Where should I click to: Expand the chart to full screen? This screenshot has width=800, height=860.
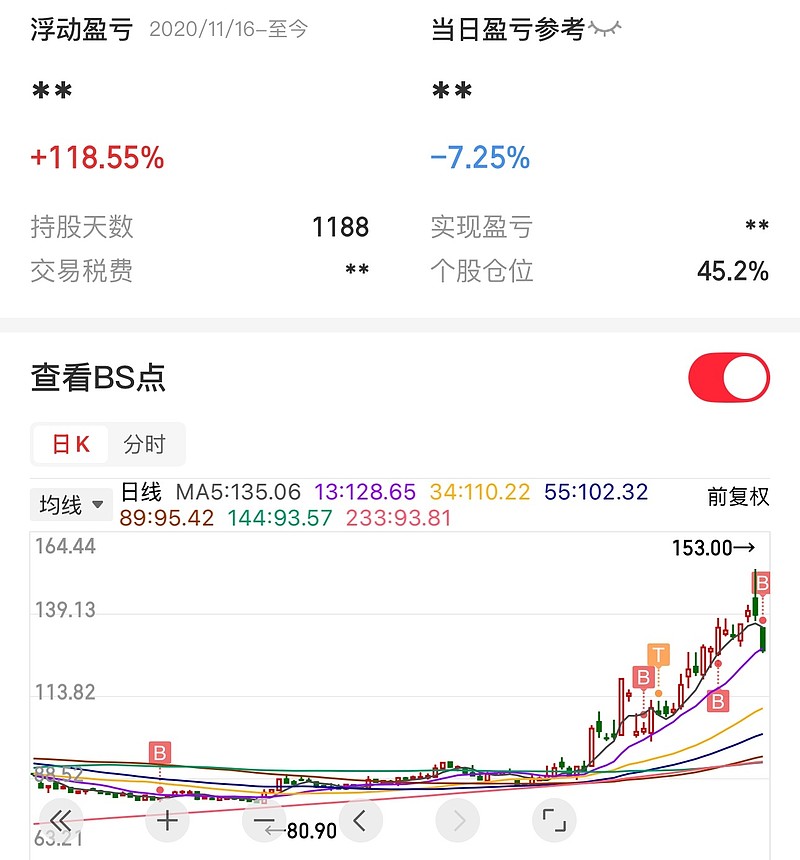554,822
